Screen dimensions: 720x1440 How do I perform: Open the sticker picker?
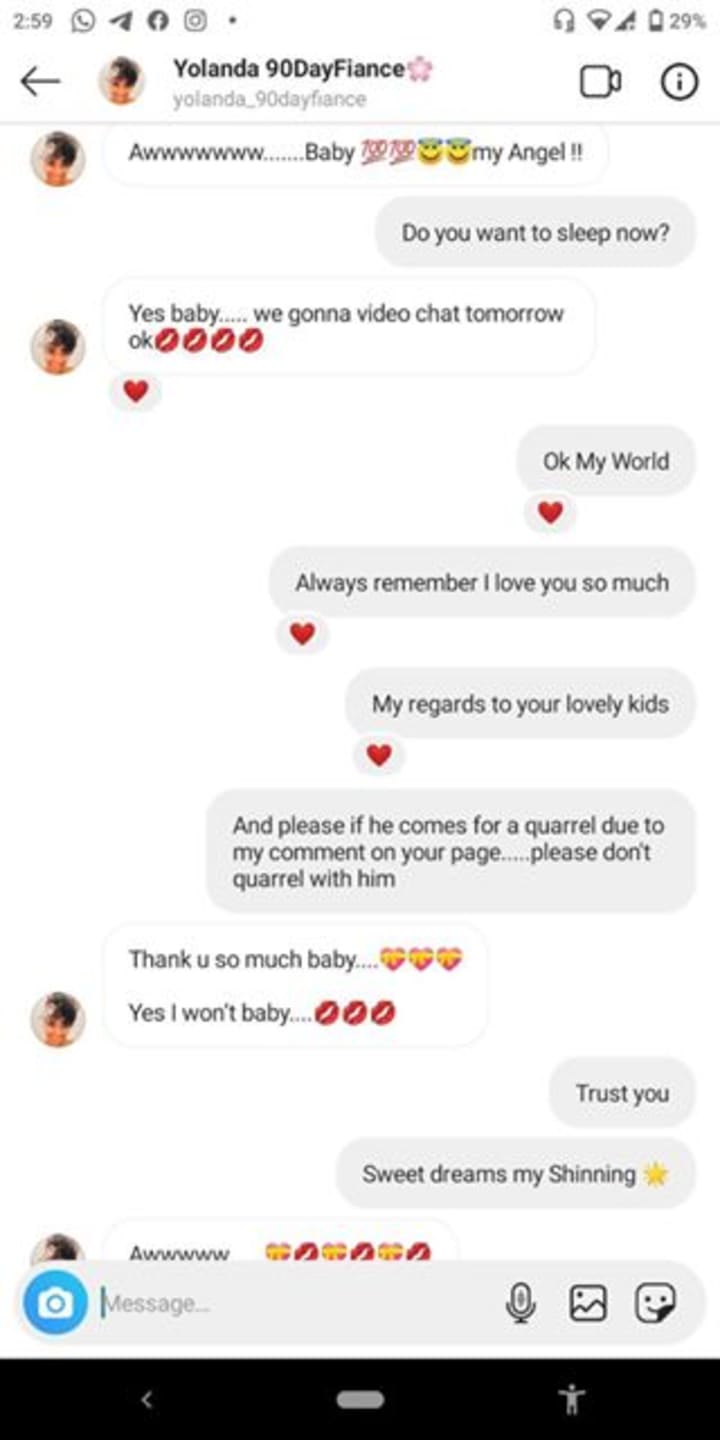656,1303
